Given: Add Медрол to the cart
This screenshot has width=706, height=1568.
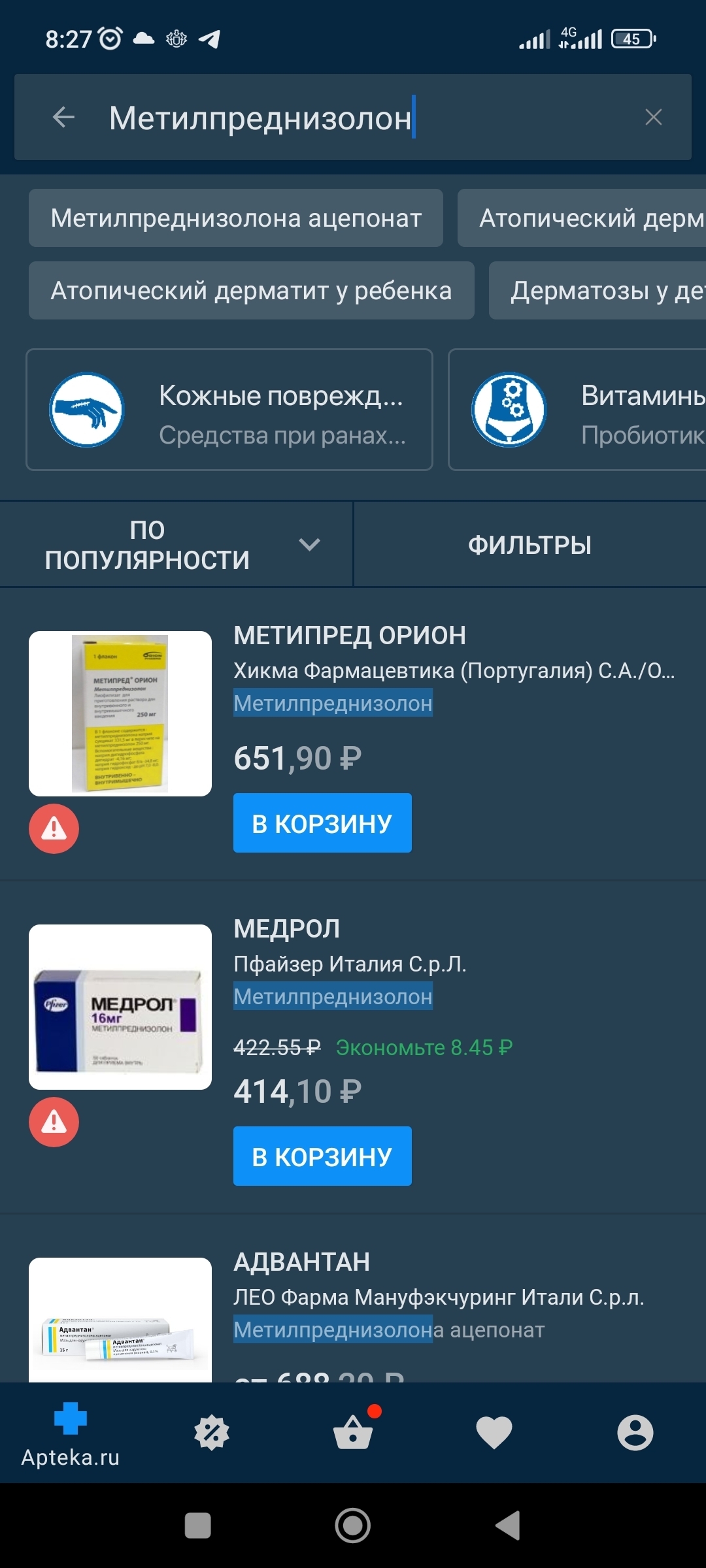Looking at the screenshot, I should 322,1156.
